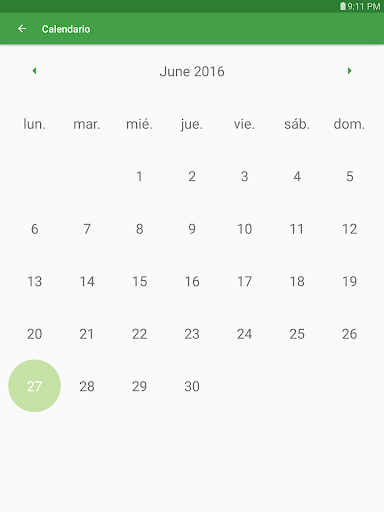Viewport: 384px width, 512px height.
Task: Go back using the app bar arrow
Action: (x=22, y=29)
